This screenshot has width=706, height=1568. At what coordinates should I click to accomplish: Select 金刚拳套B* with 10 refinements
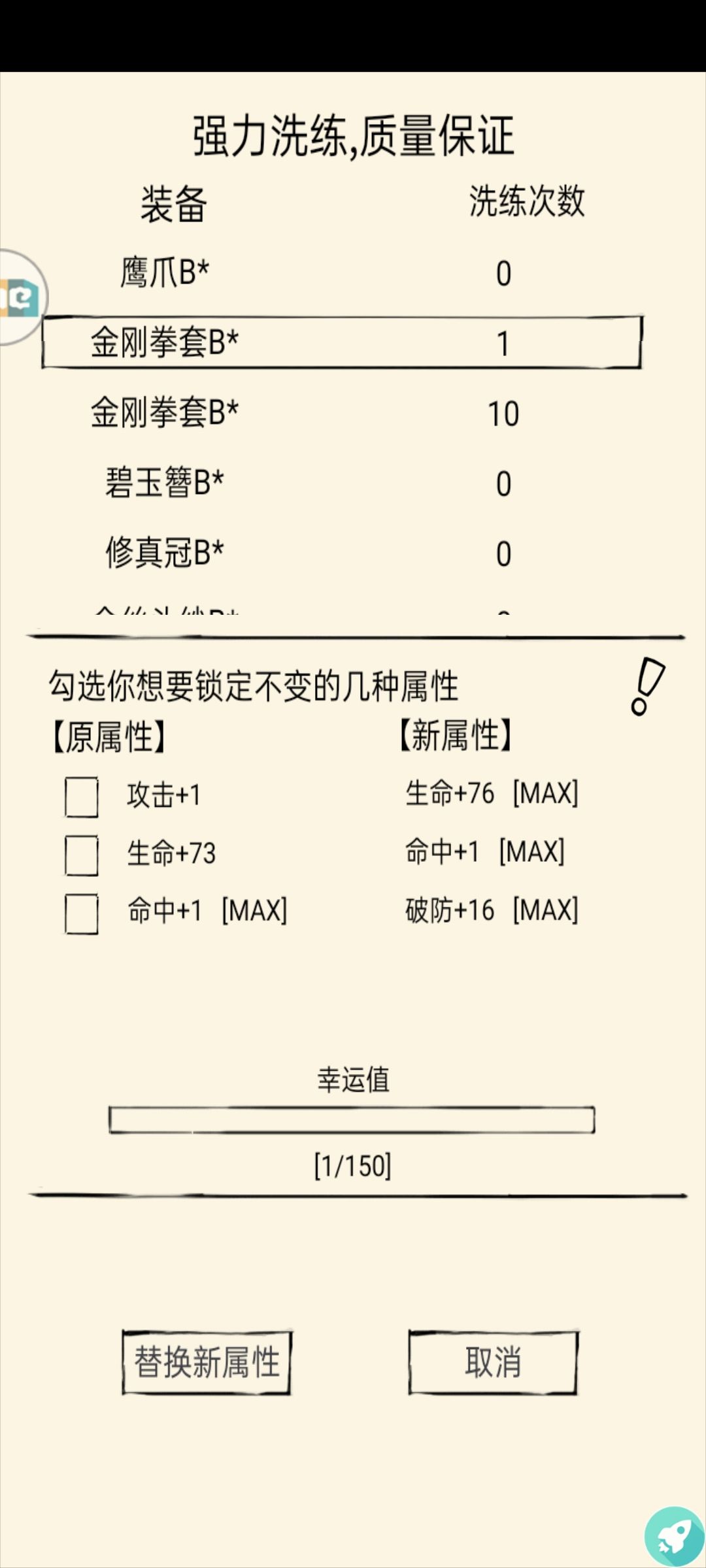342,413
